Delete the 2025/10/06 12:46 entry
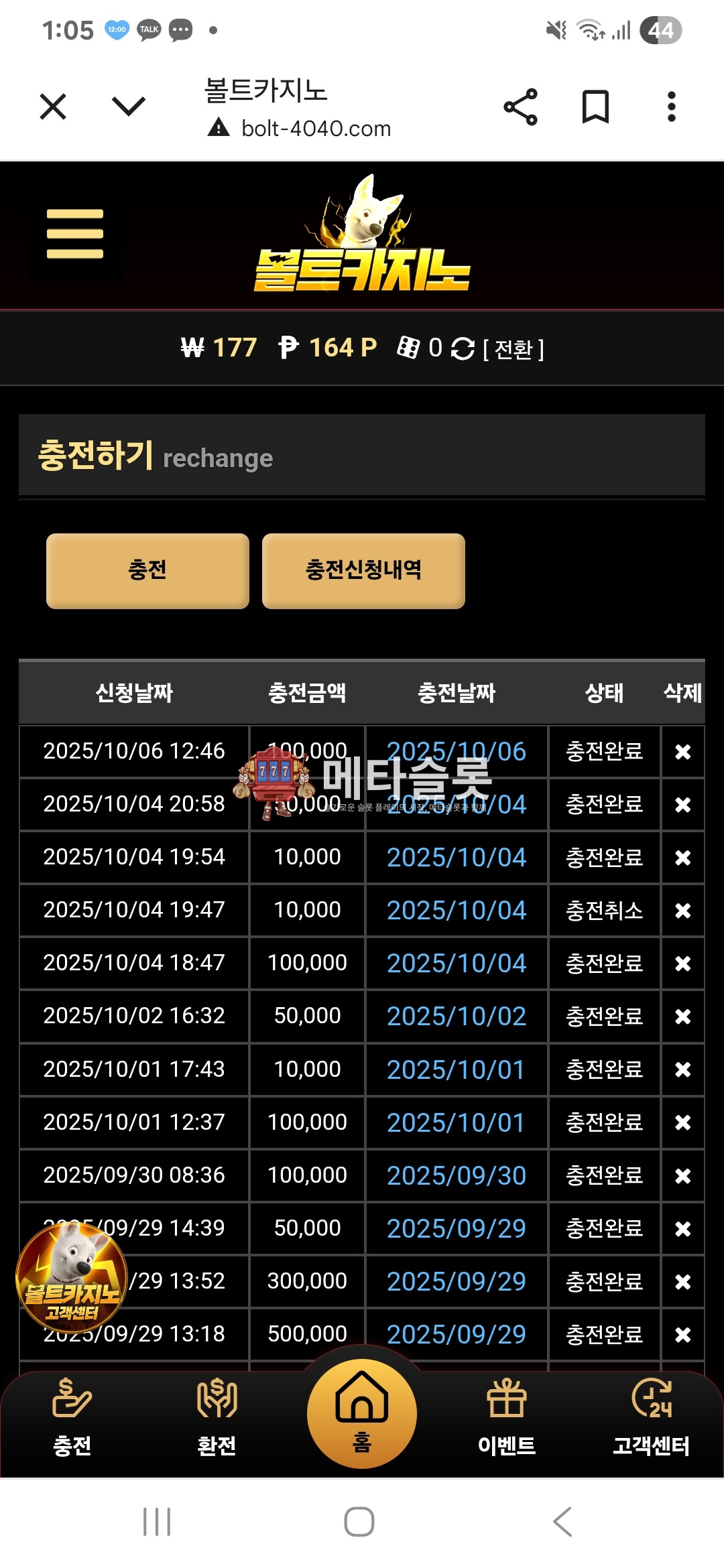The width and height of the screenshot is (724, 1568). 682,752
